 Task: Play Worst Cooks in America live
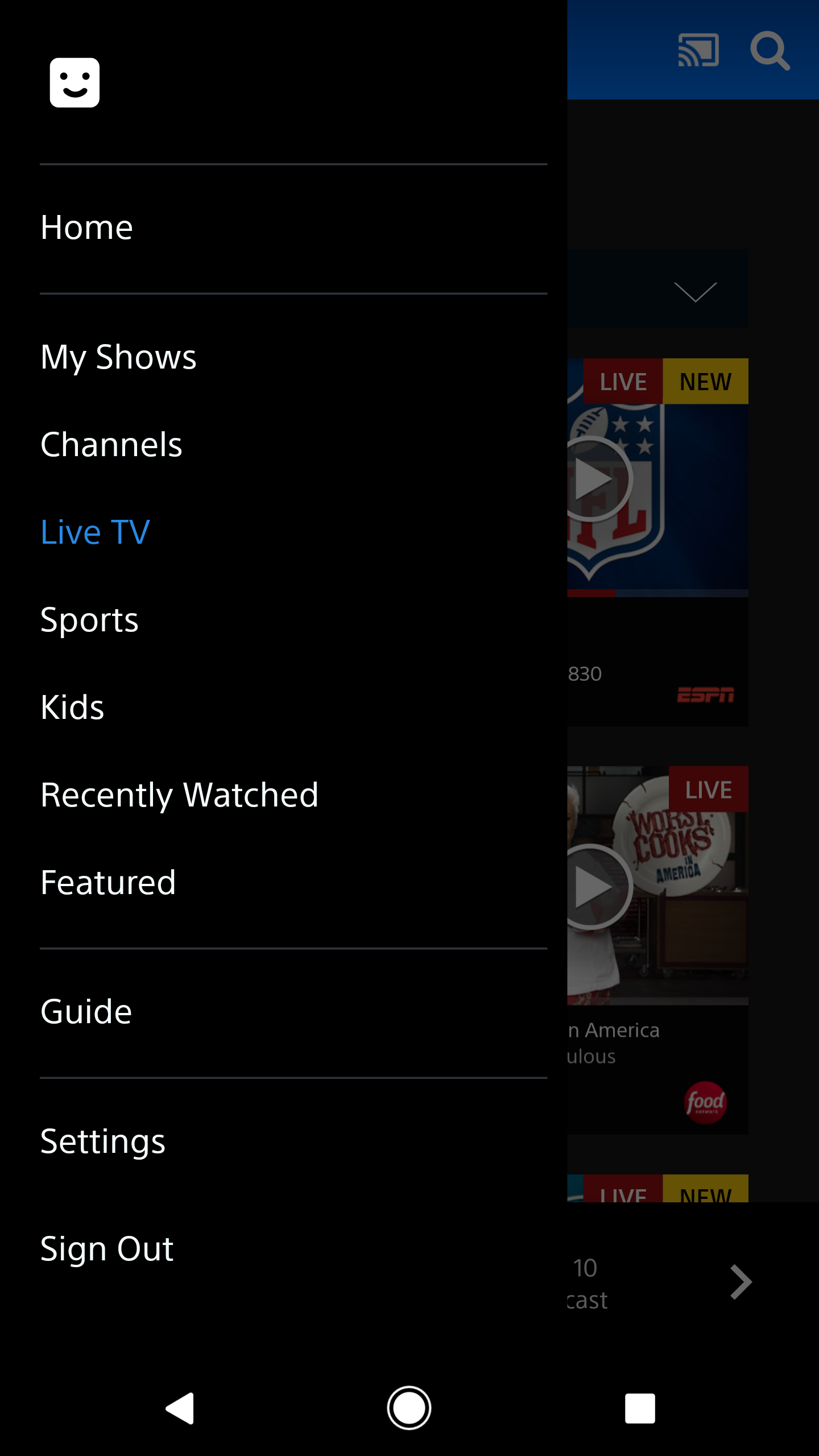tap(593, 887)
